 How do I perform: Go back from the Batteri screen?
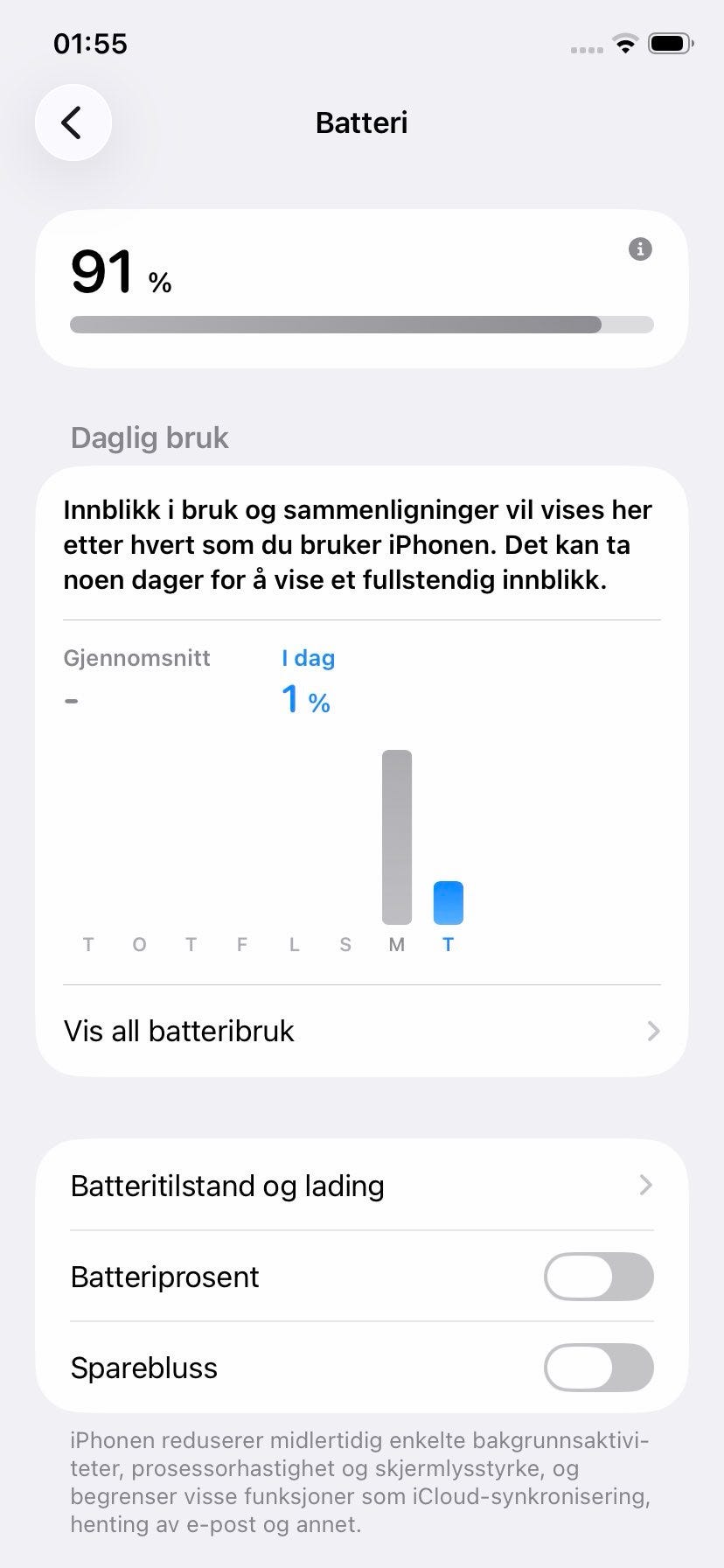[73, 122]
